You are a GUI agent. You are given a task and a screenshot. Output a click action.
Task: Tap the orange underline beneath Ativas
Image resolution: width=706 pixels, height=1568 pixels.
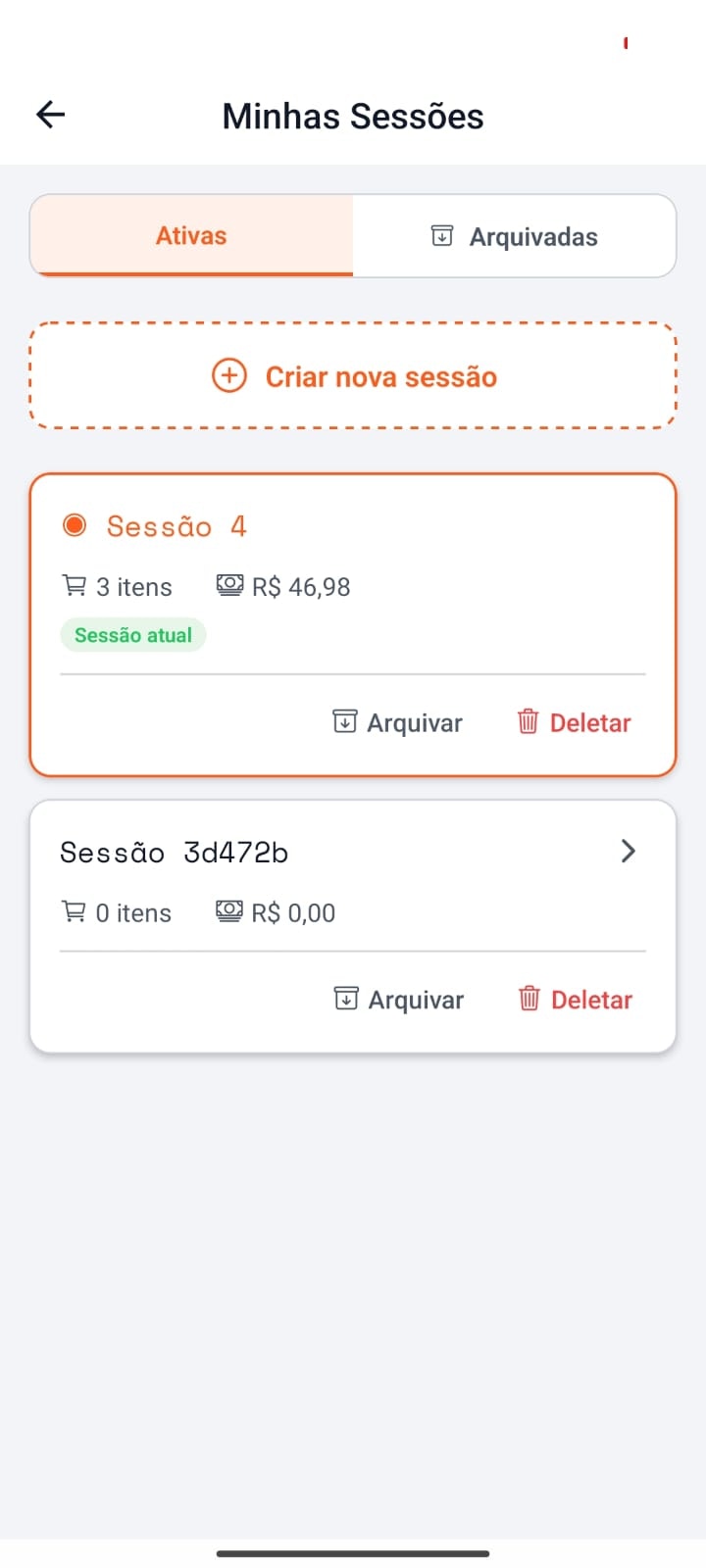[190, 271]
